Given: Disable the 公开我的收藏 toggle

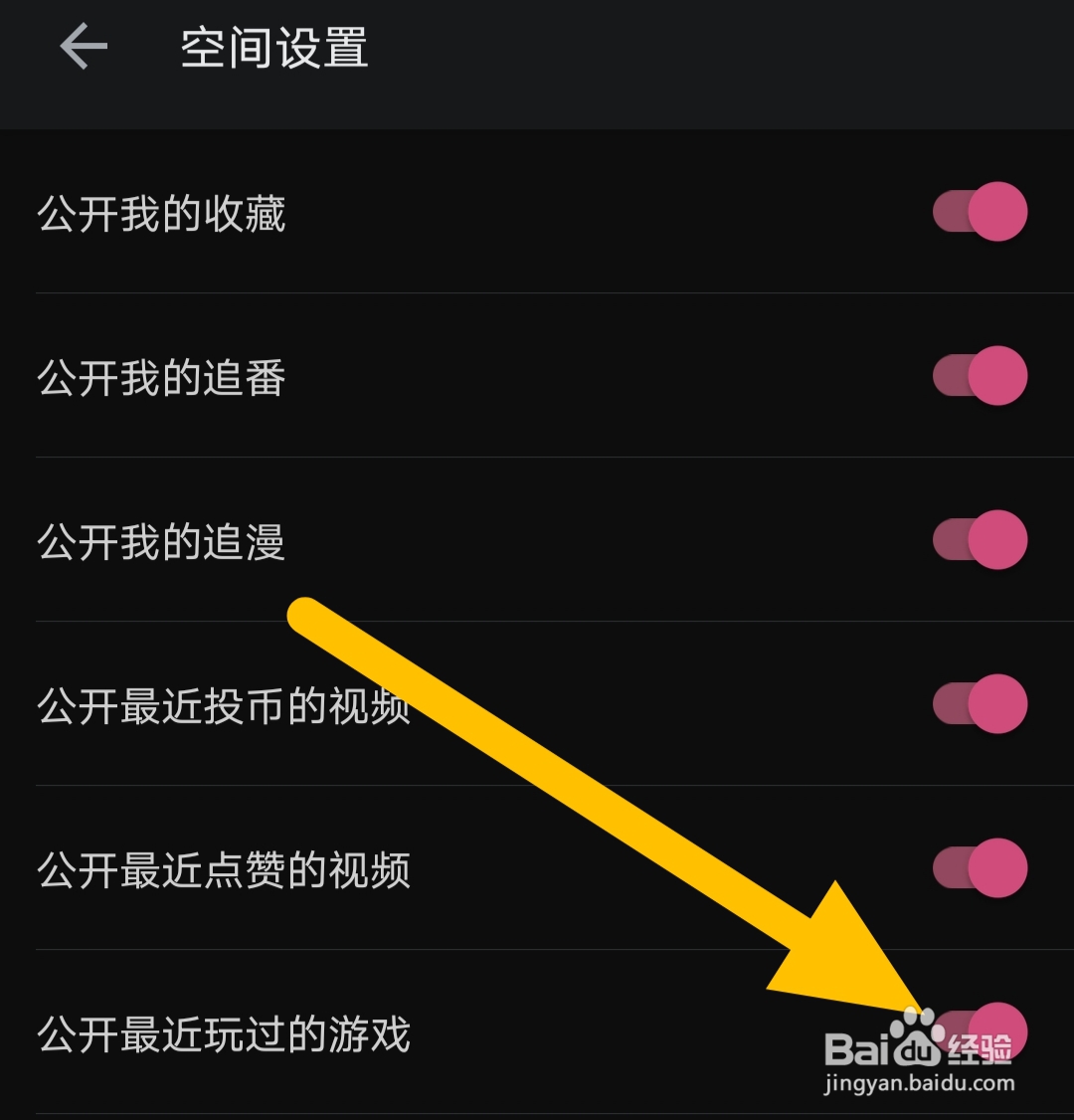Looking at the screenshot, I should (x=978, y=211).
